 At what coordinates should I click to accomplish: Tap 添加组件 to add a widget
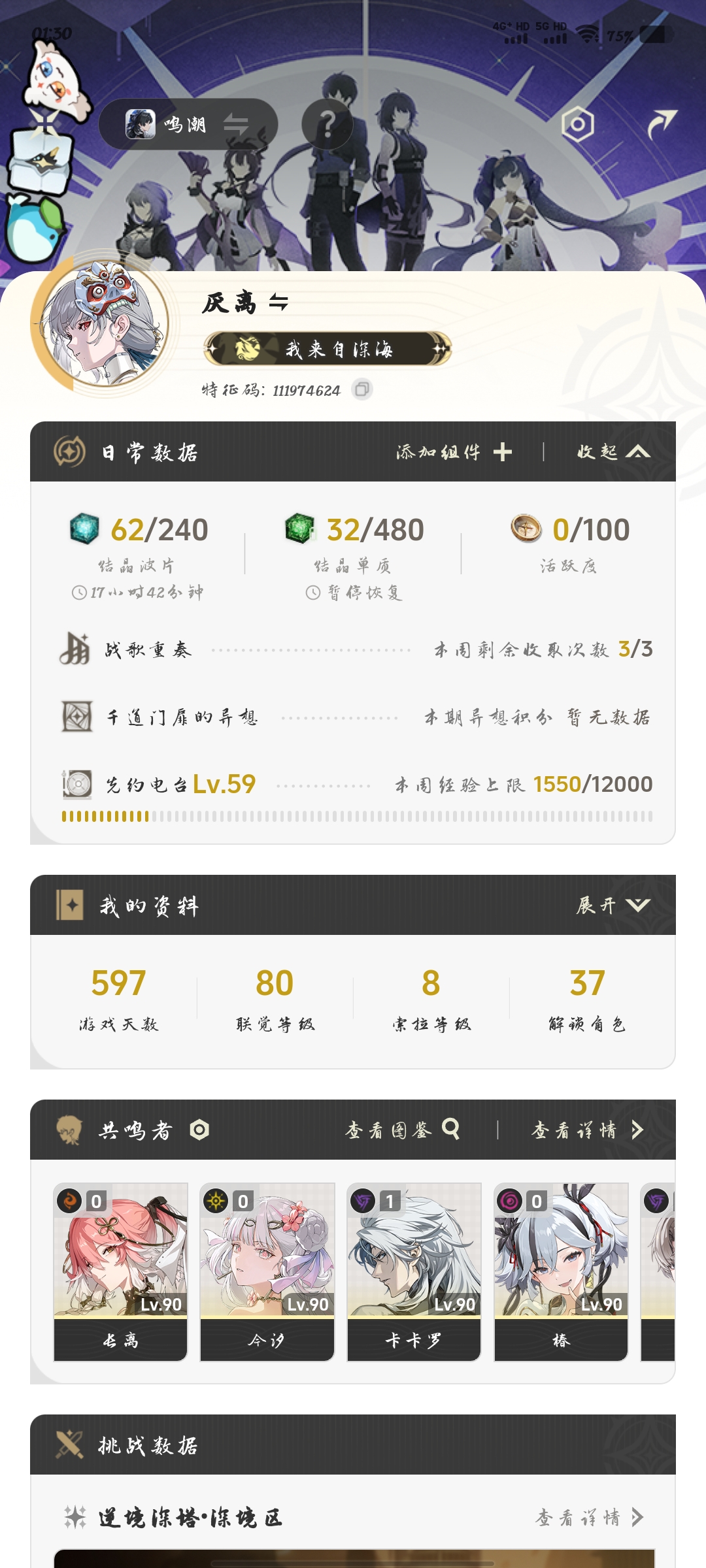454,451
